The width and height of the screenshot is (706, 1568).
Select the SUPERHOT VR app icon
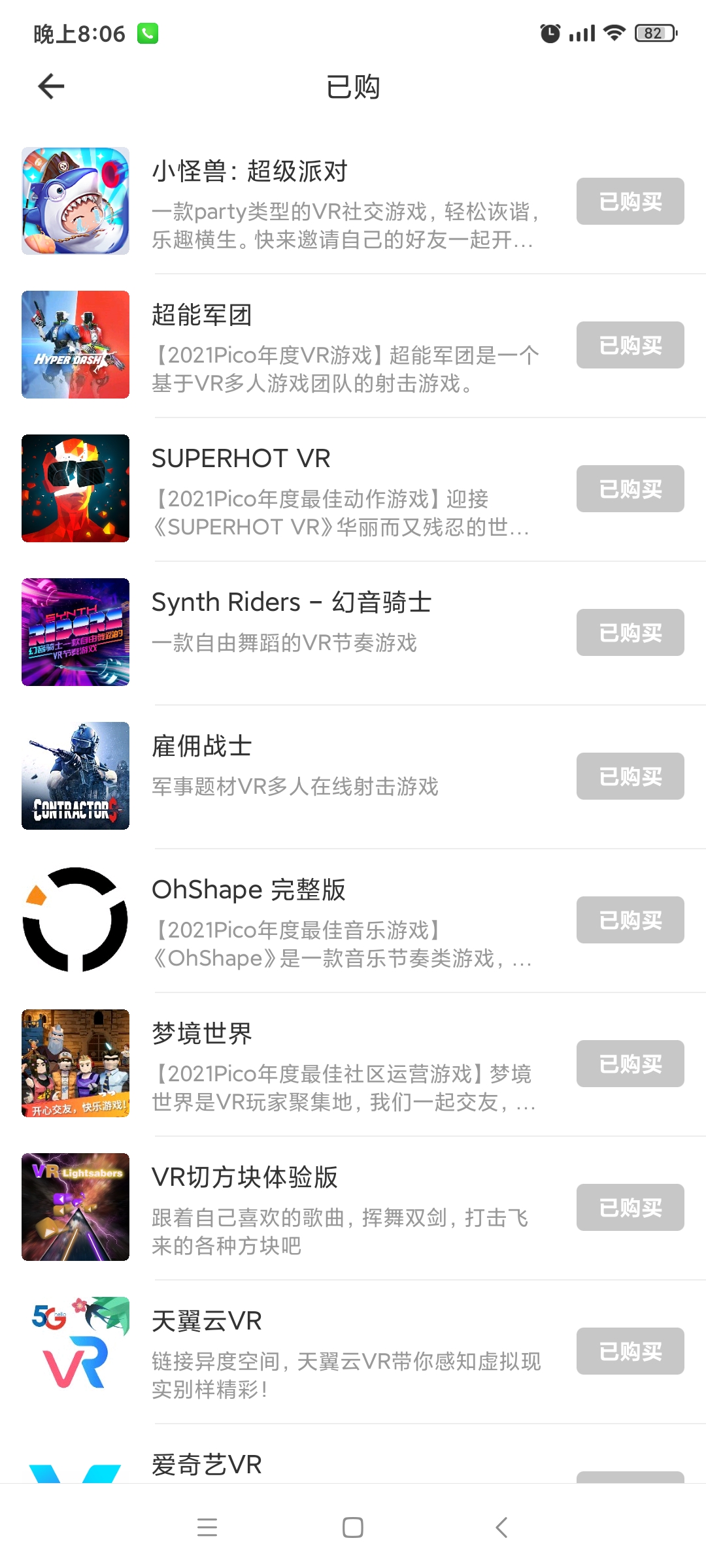point(75,488)
